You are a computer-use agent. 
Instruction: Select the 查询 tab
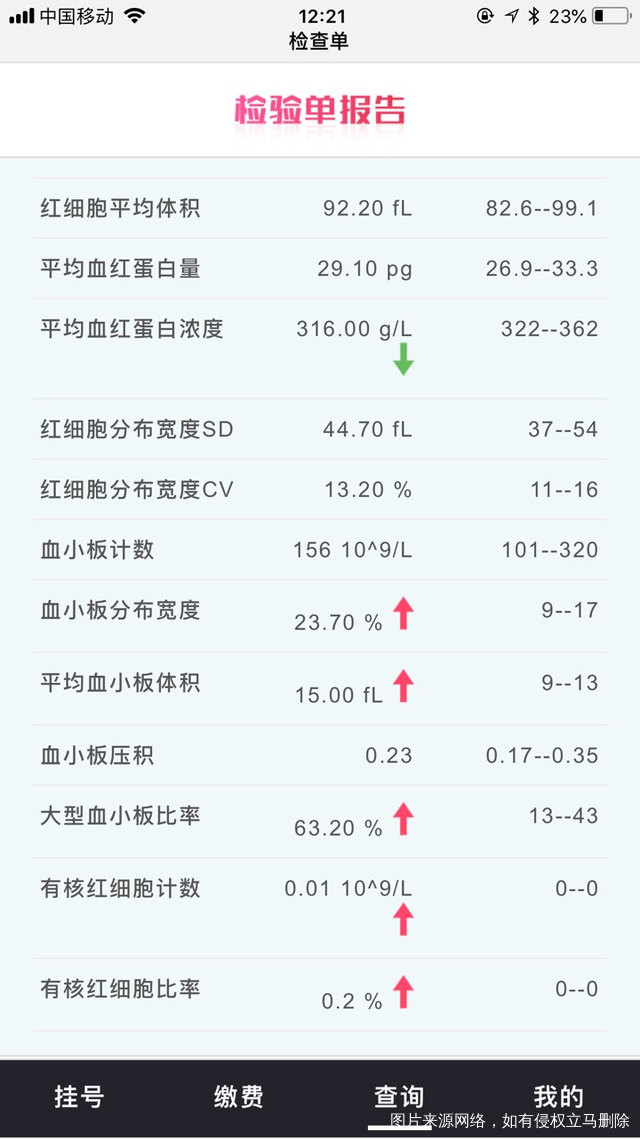click(399, 1096)
